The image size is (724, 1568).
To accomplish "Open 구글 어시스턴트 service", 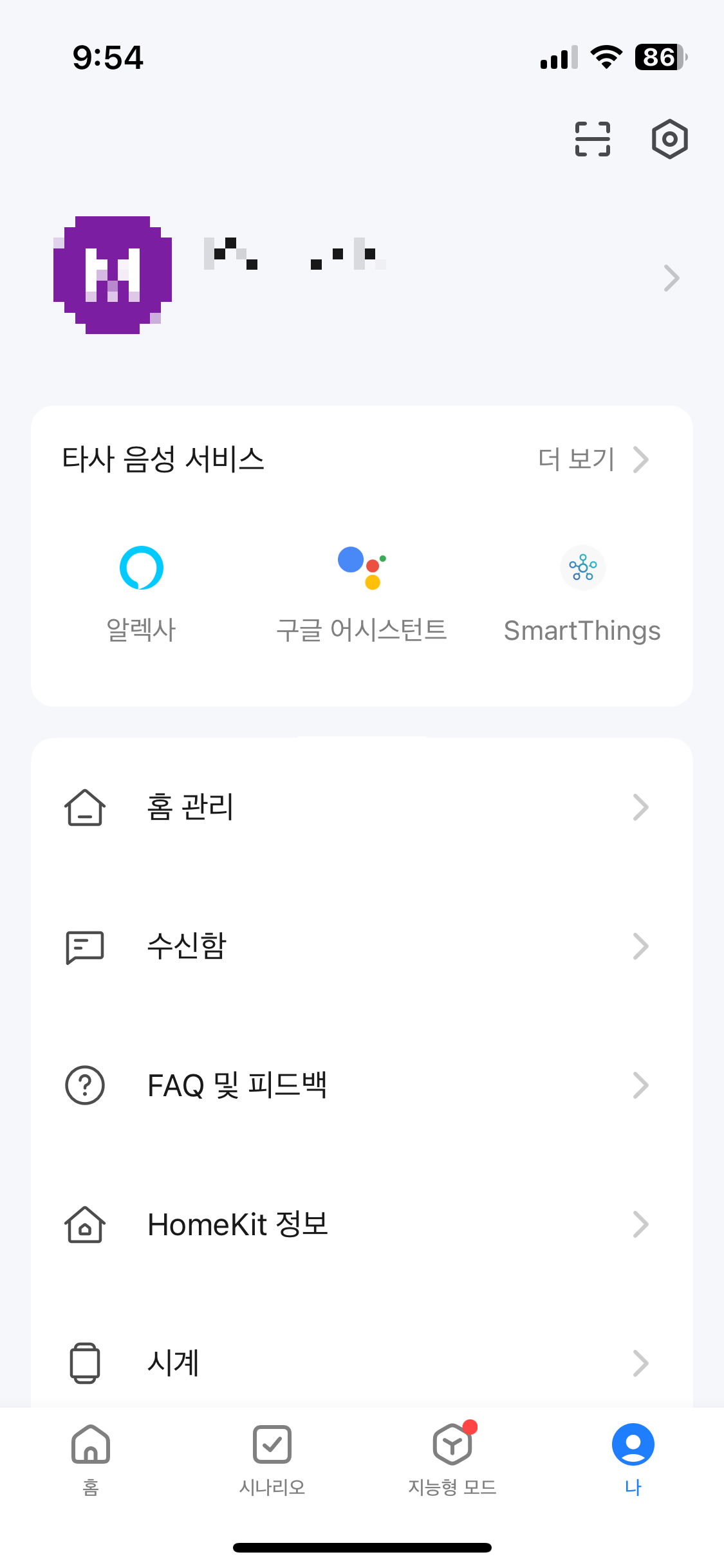I will (x=362, y=593).
